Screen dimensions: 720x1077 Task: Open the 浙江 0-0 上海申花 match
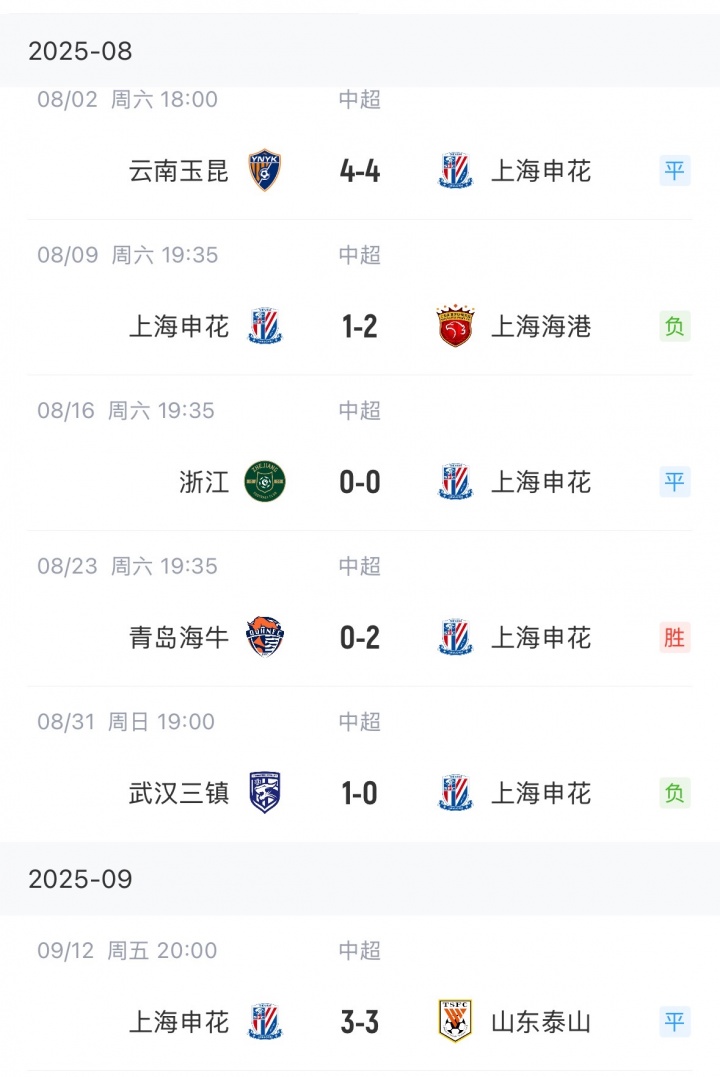(359, 482)
